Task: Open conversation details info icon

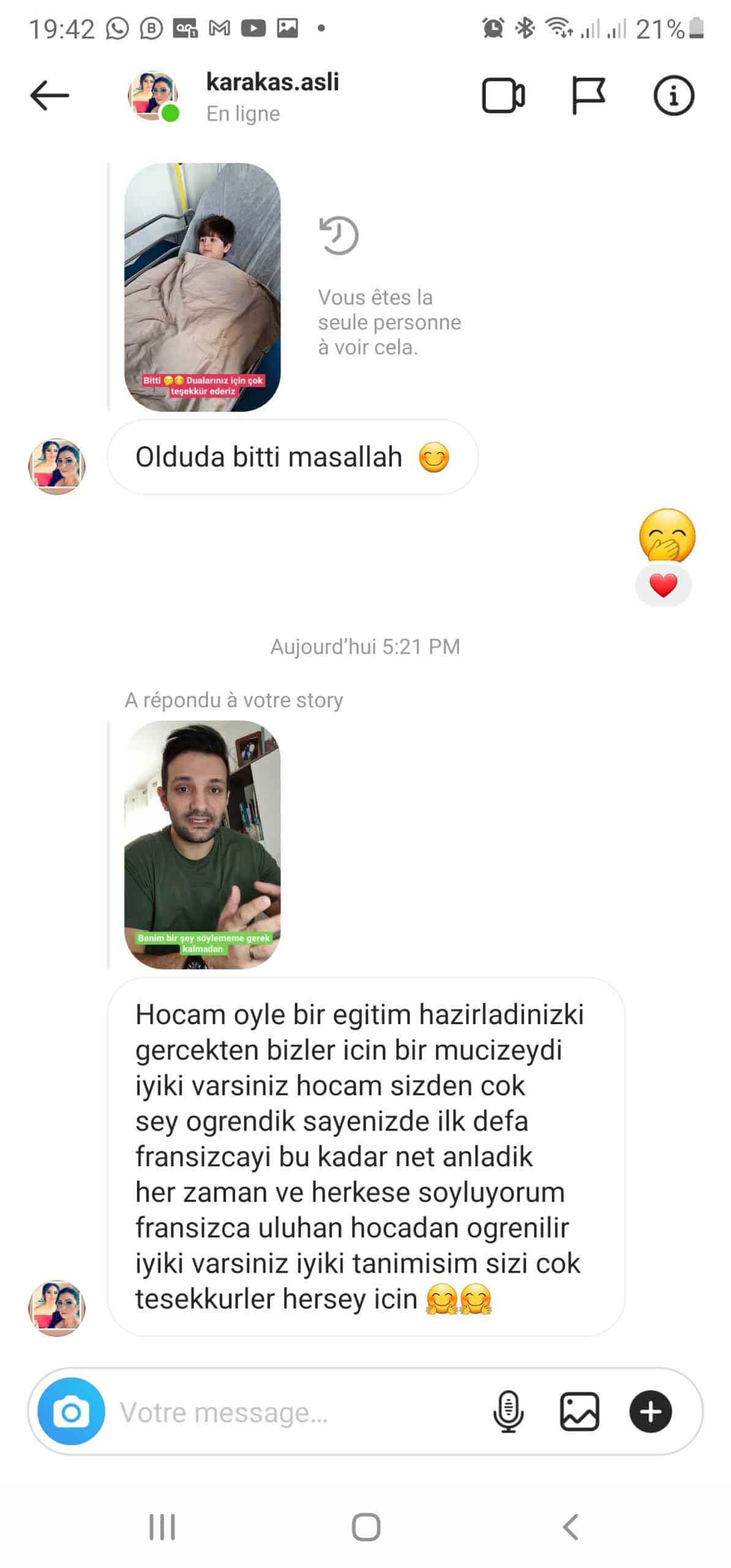Action: point(673,96)
